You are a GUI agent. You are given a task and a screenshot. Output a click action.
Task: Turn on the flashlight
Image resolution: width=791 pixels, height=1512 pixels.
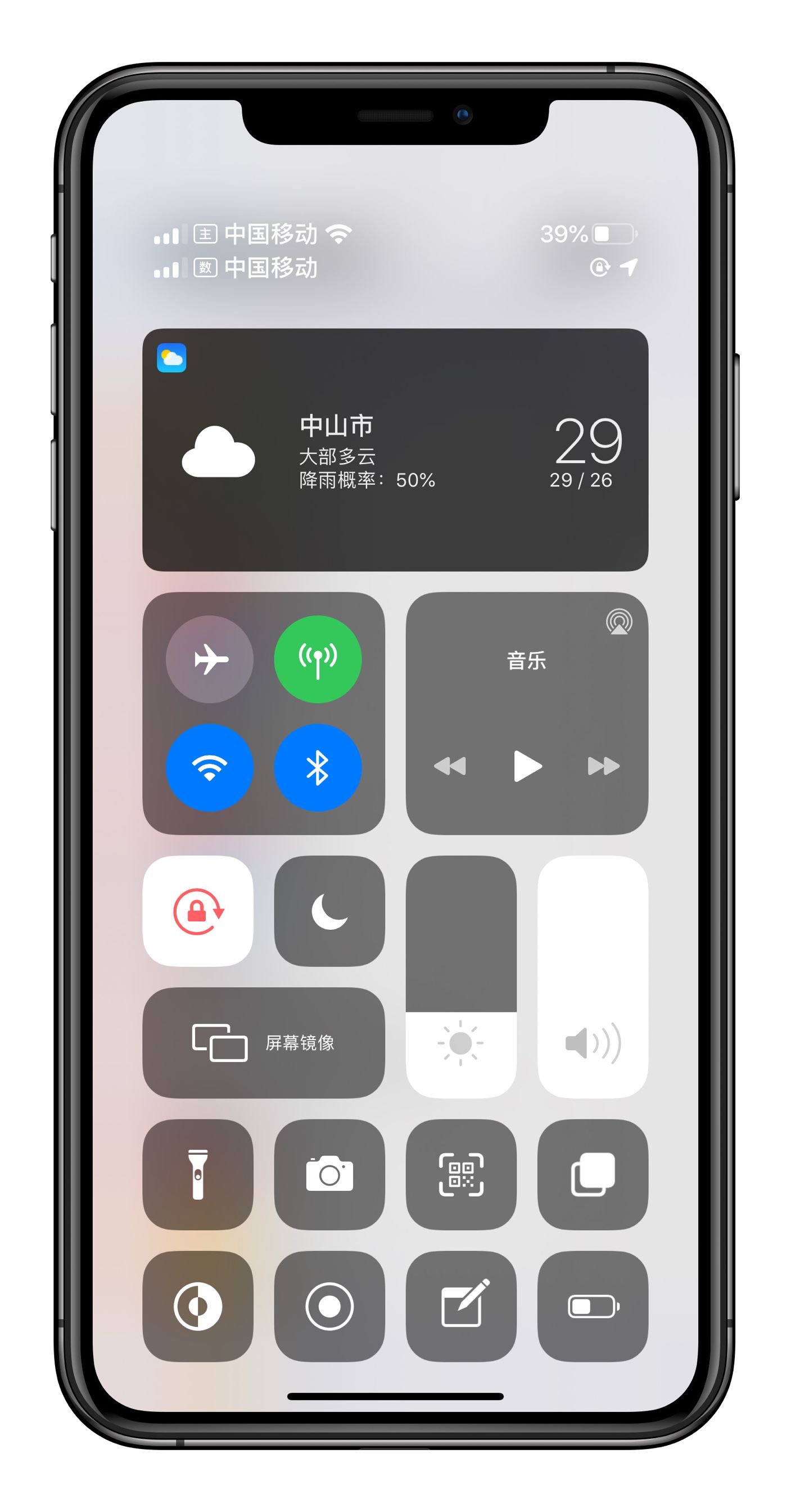198,1174
